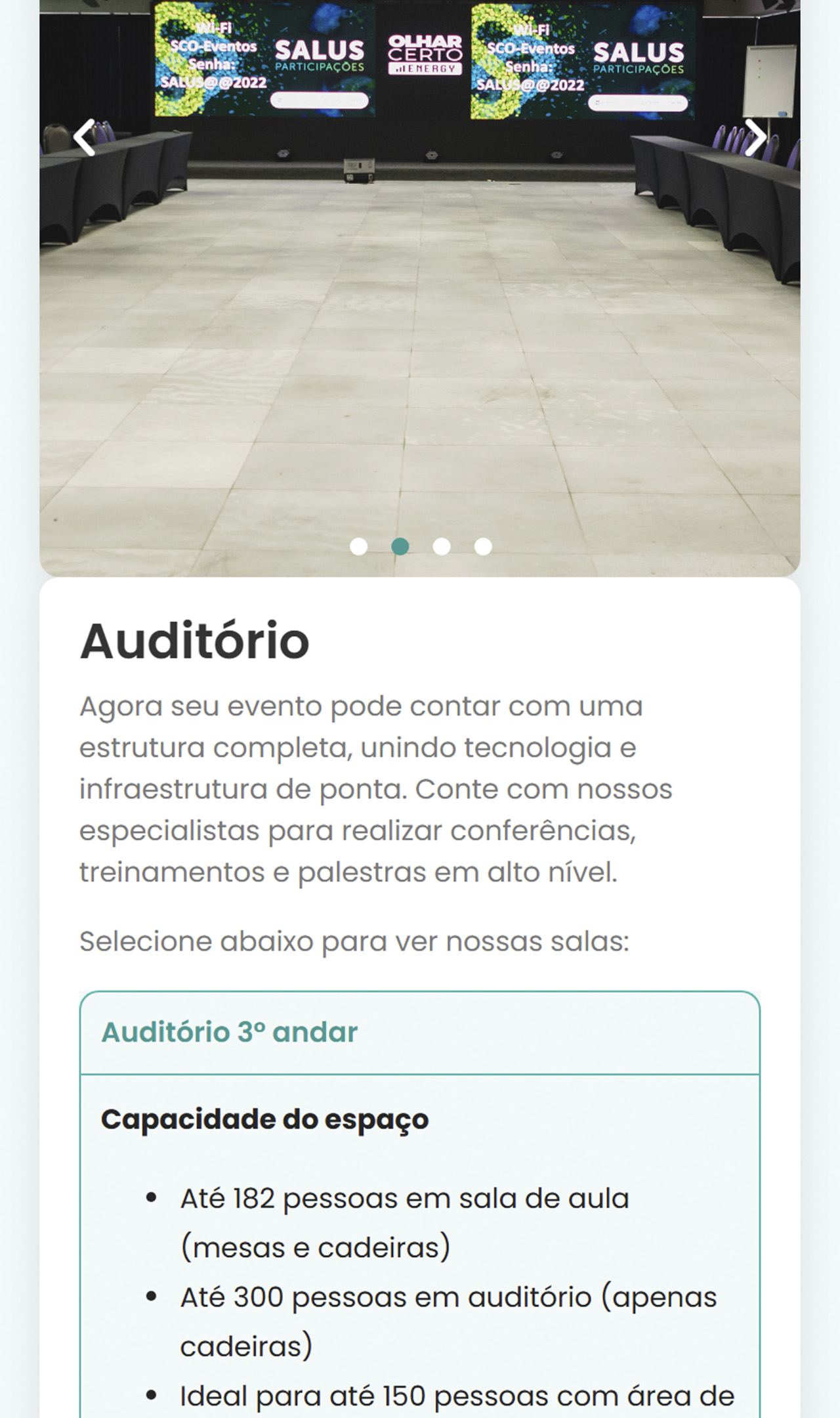Jump to the first carousel slide dot
This screenshot has width=840, height=1418.
click(359, 546)
